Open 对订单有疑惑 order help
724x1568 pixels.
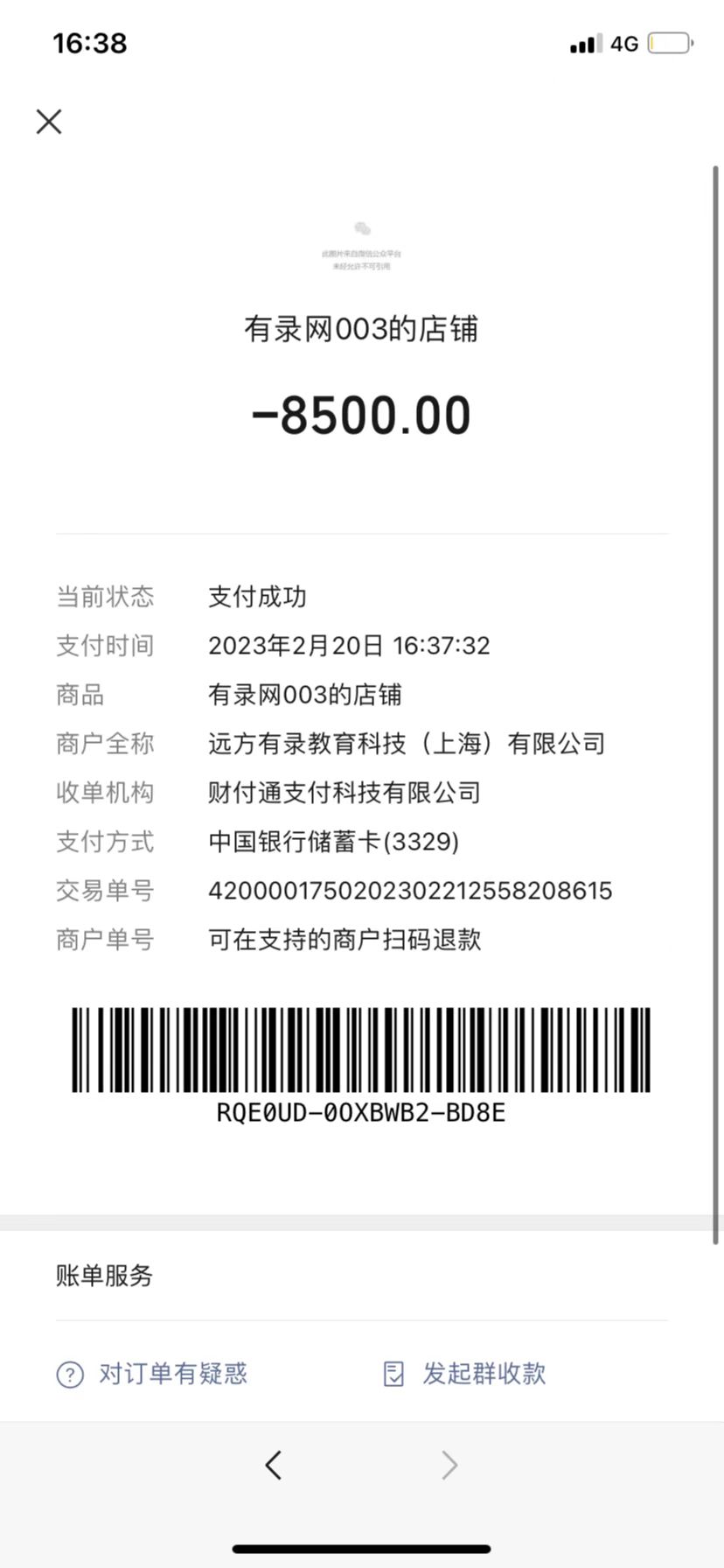(x=153, y=1374)
